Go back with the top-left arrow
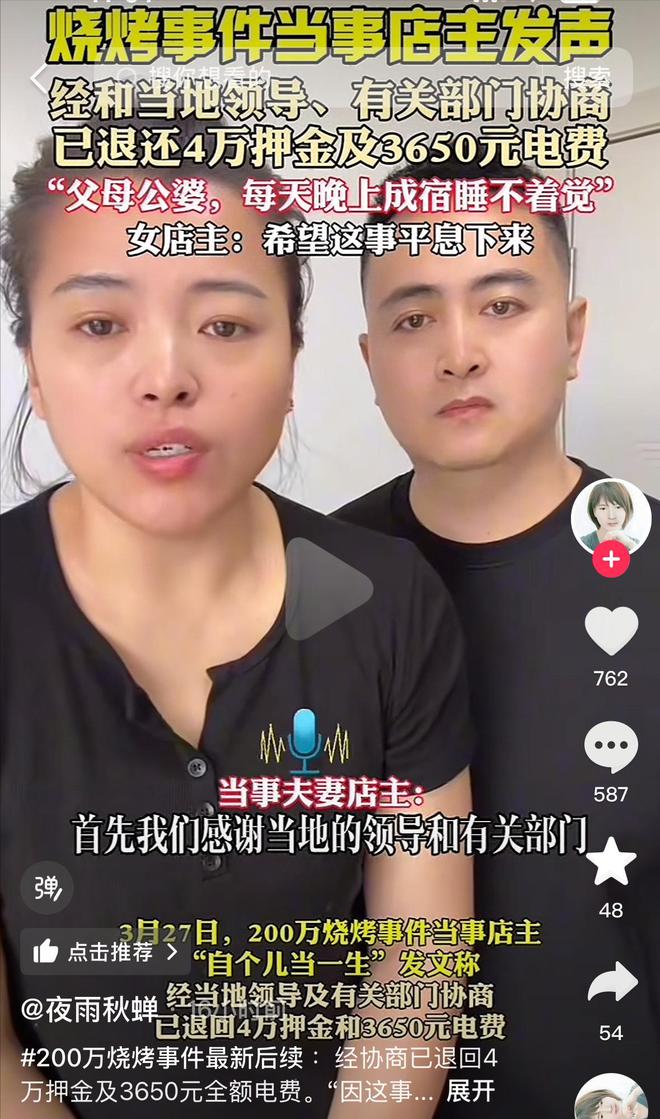This screenshot has width=660, height=1119. coord(40,78)
